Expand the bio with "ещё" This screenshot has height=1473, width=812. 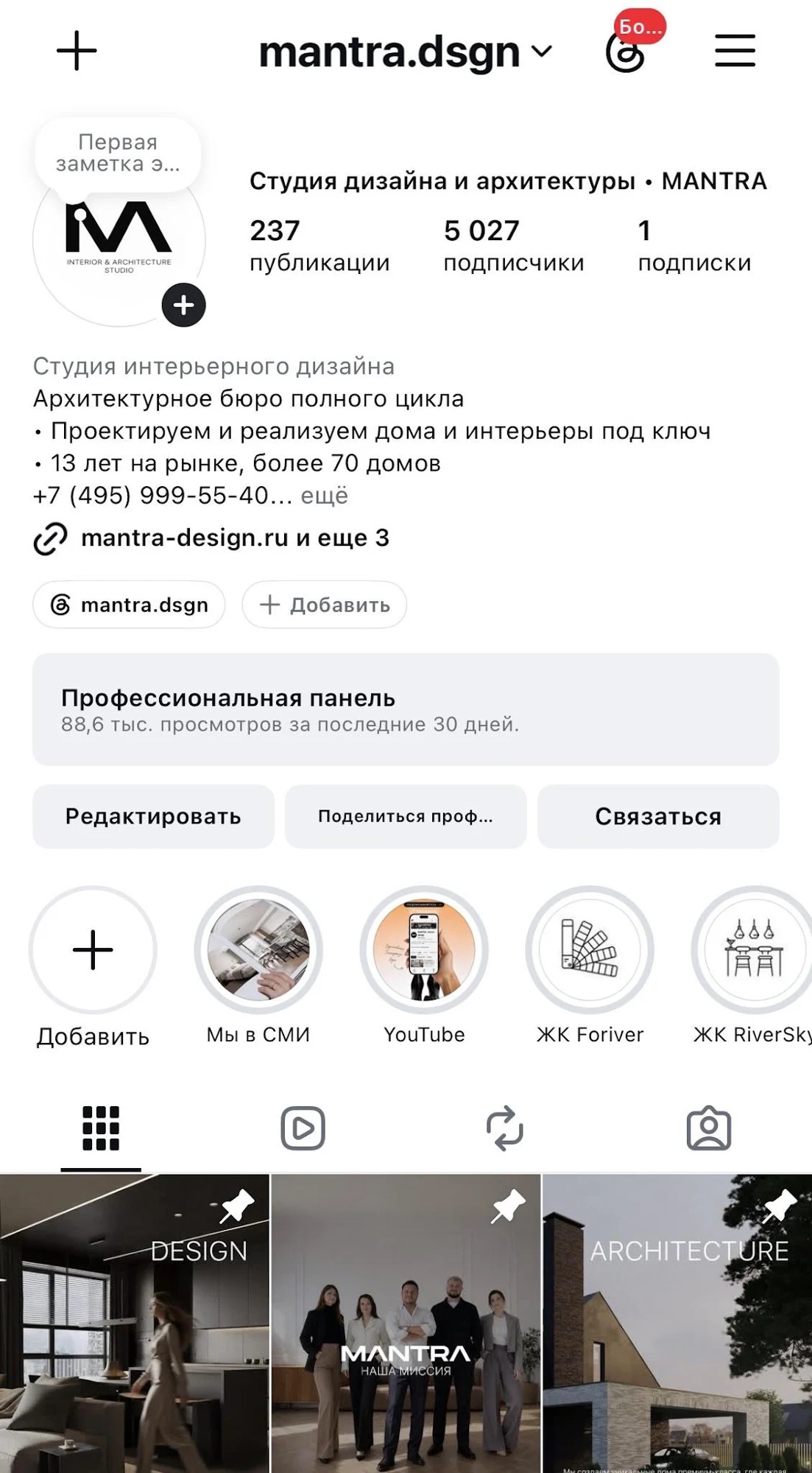tap(324, 495)
